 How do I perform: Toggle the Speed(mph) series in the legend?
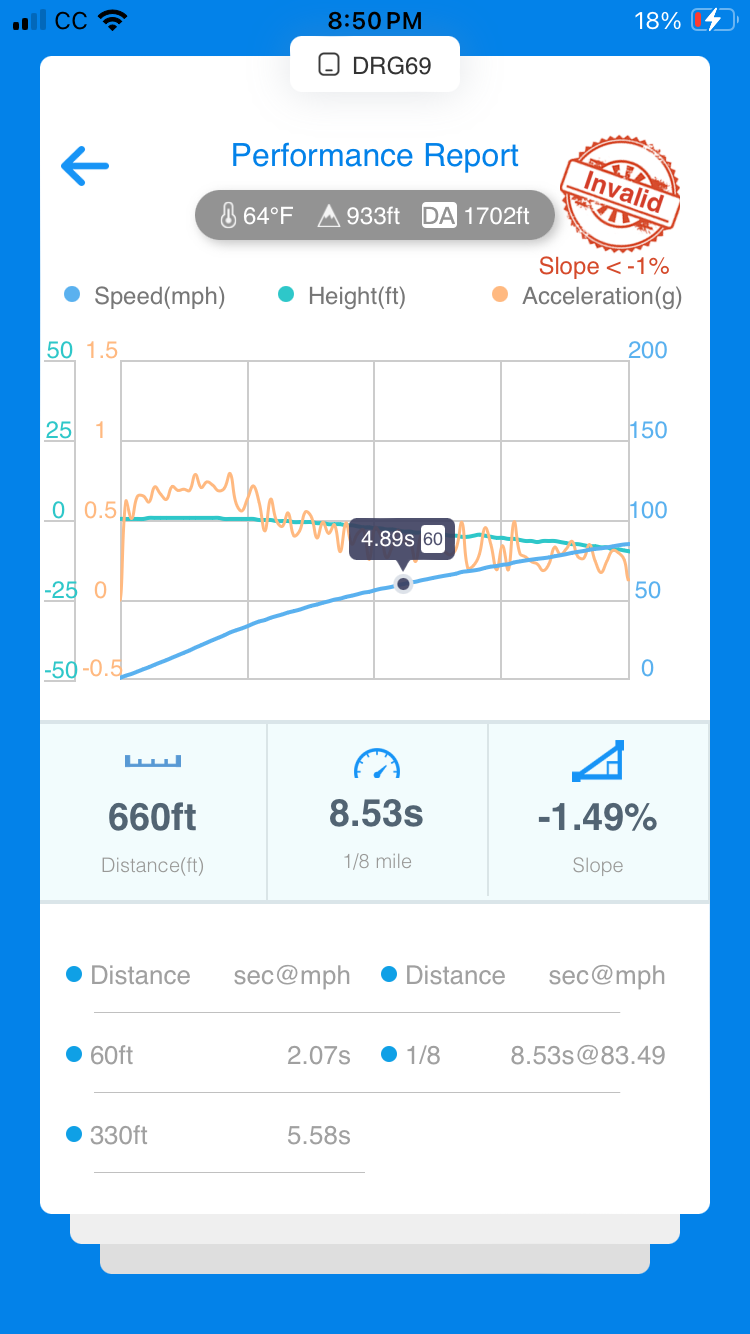144,296
